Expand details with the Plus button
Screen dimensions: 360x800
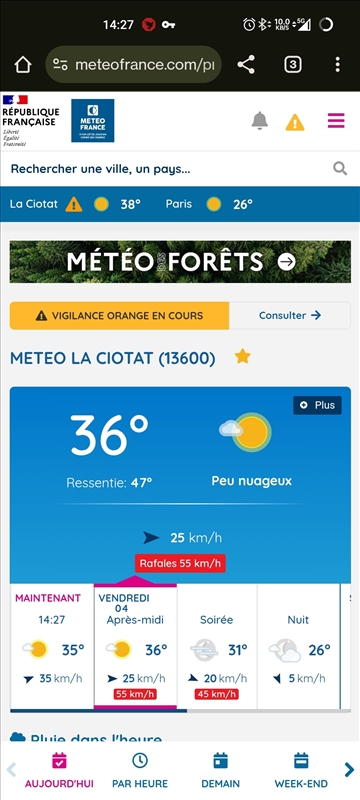pyautogui.click(x=317, y=405)
